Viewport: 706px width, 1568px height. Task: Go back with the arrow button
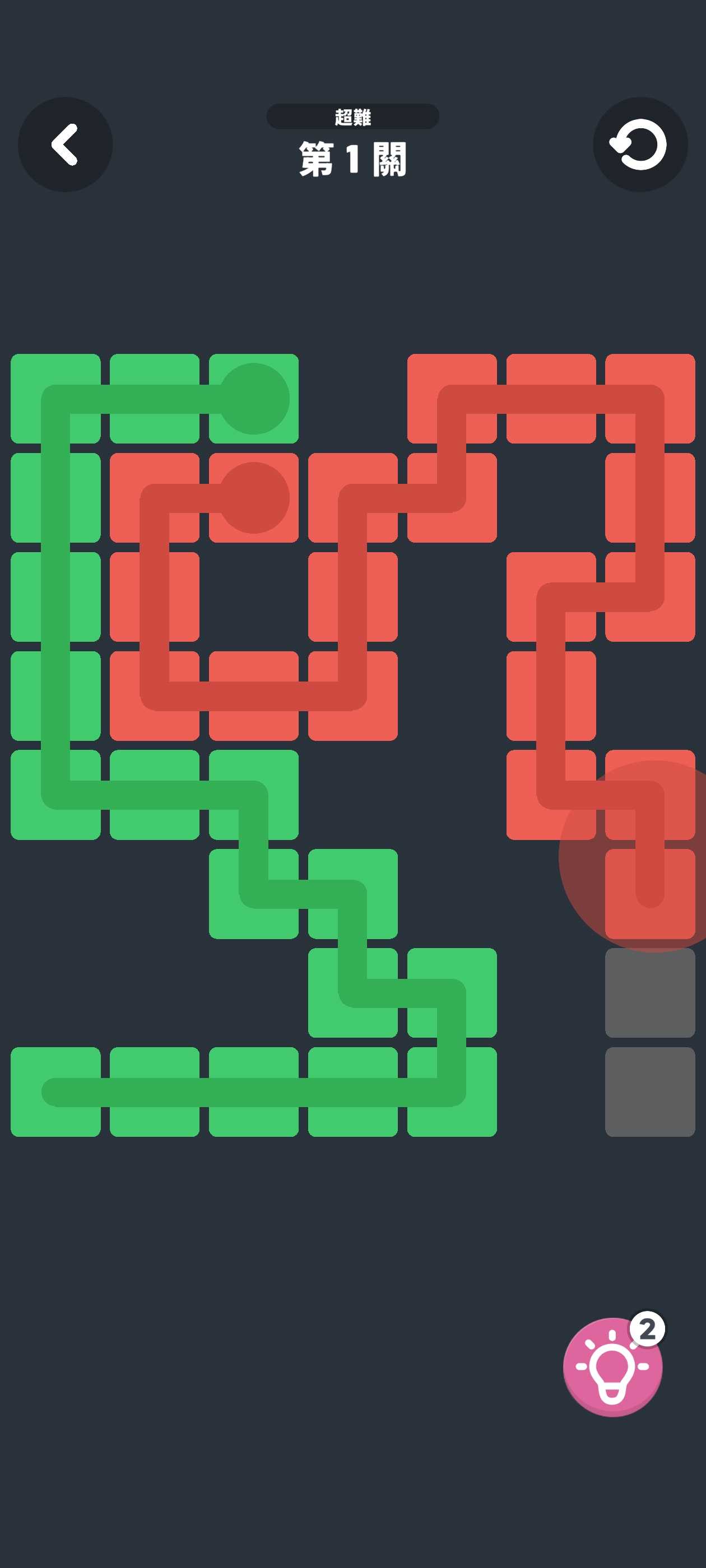coord(65,144)
